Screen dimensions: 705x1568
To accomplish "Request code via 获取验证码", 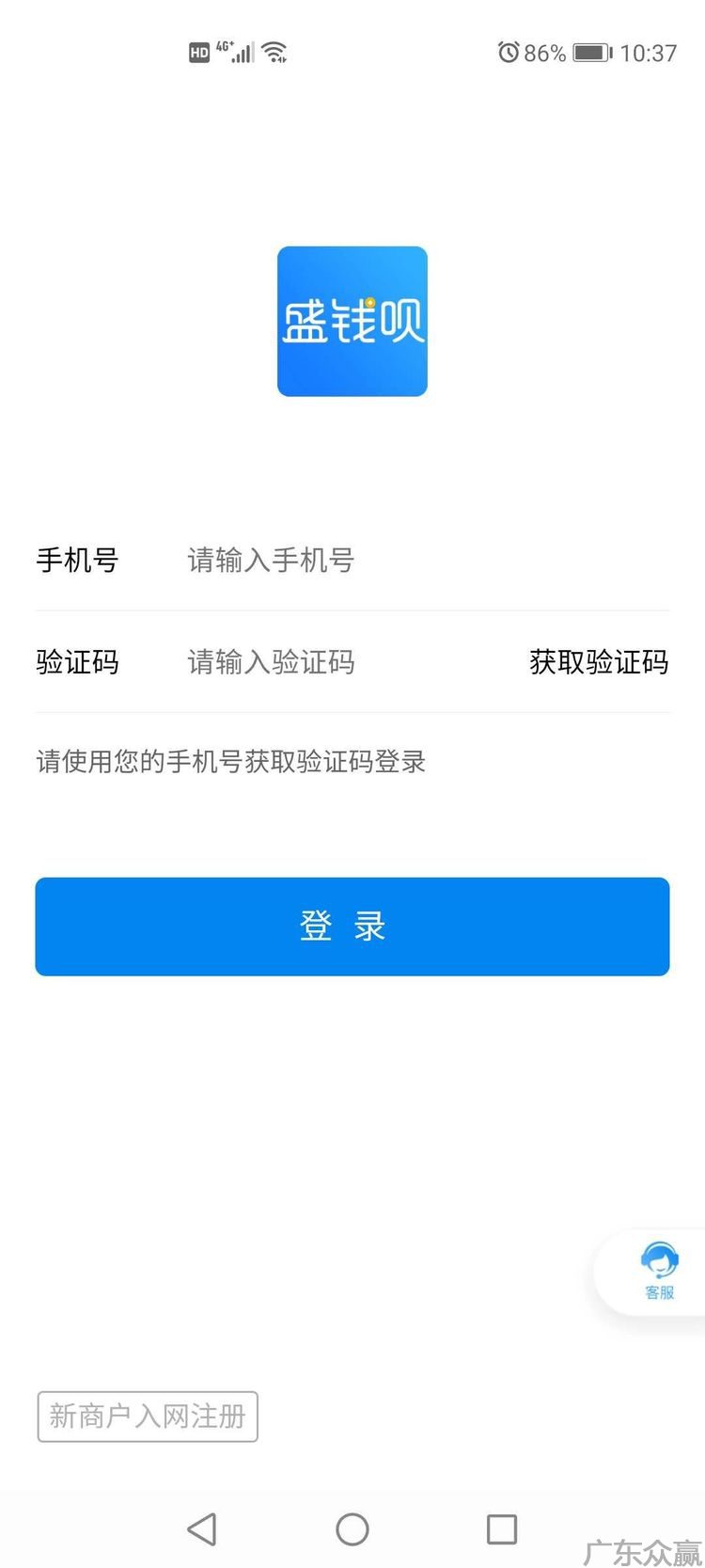I will click(599, 662).
